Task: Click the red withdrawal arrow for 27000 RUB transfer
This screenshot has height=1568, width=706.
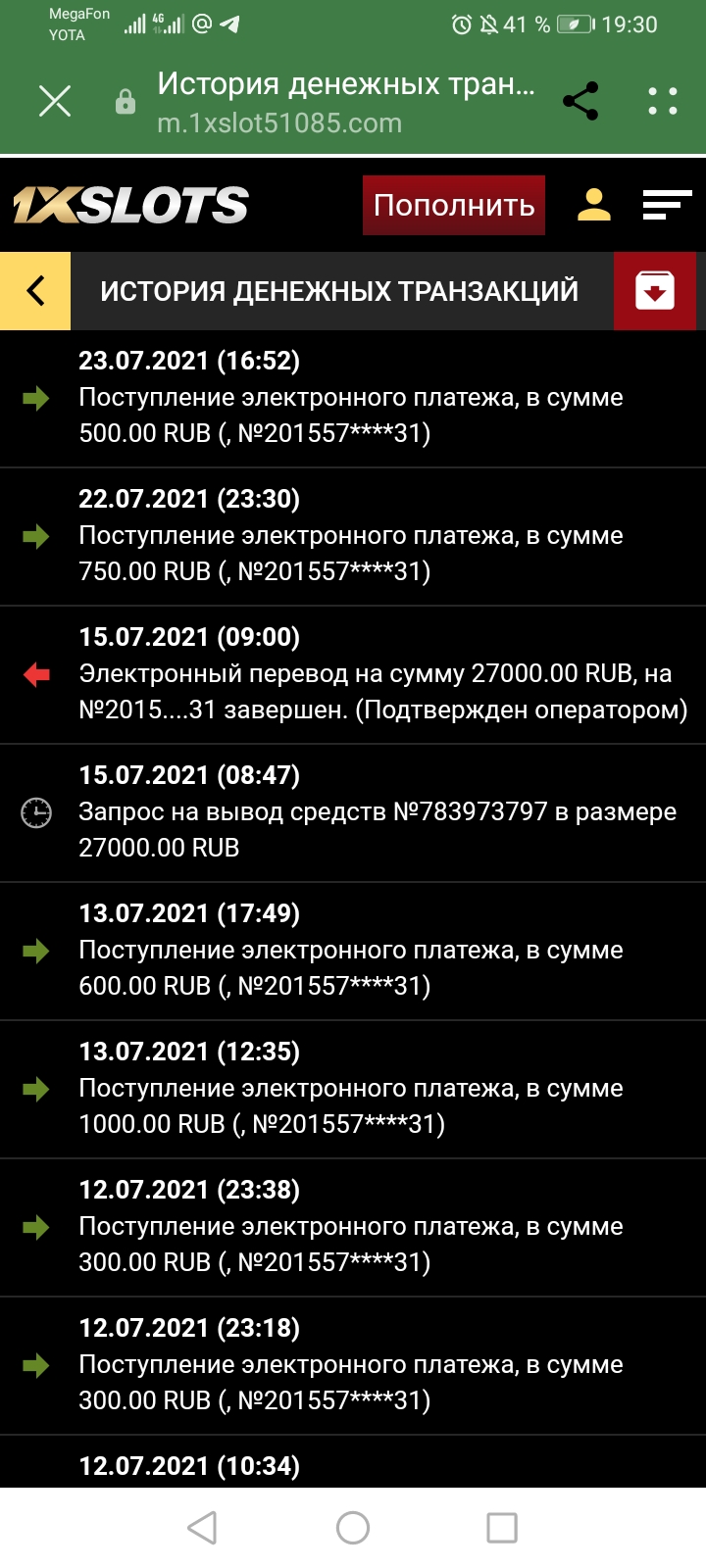Action: click(x=35, y=674)
